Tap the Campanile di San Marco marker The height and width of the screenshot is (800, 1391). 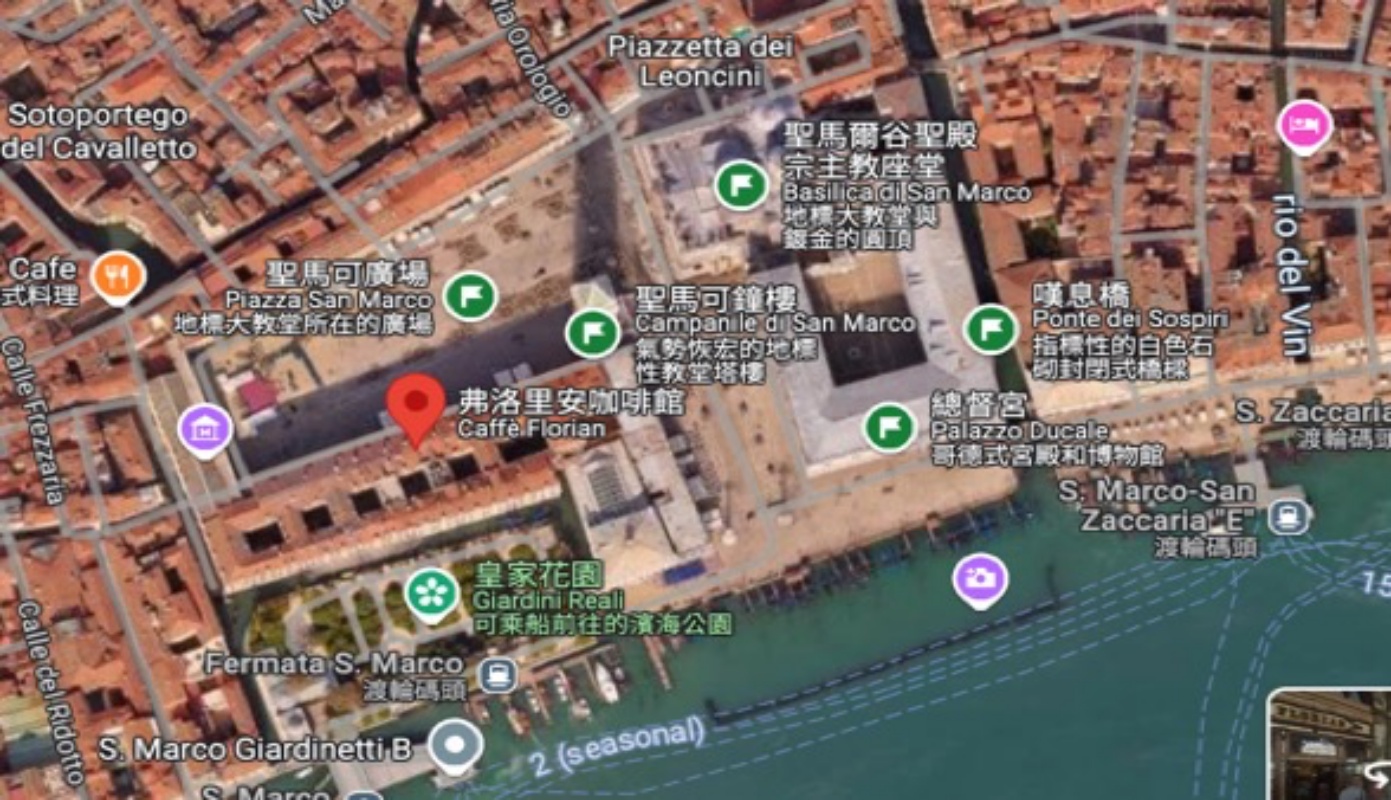pos(592,332)
